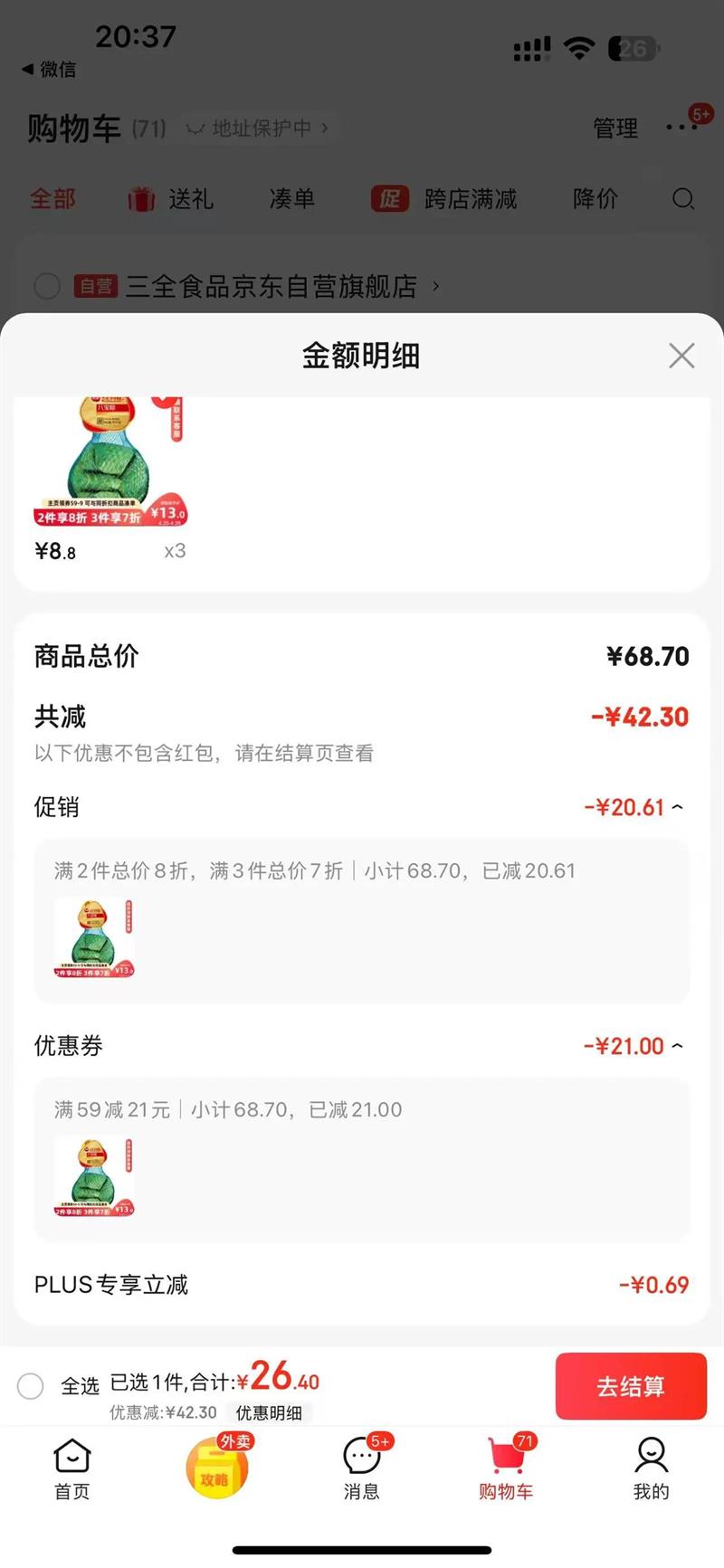This screenshot has height=1568, width=724.
Task: Tap 去结算 to check out
Action: pyautogui.click(x=630, y=1385)
